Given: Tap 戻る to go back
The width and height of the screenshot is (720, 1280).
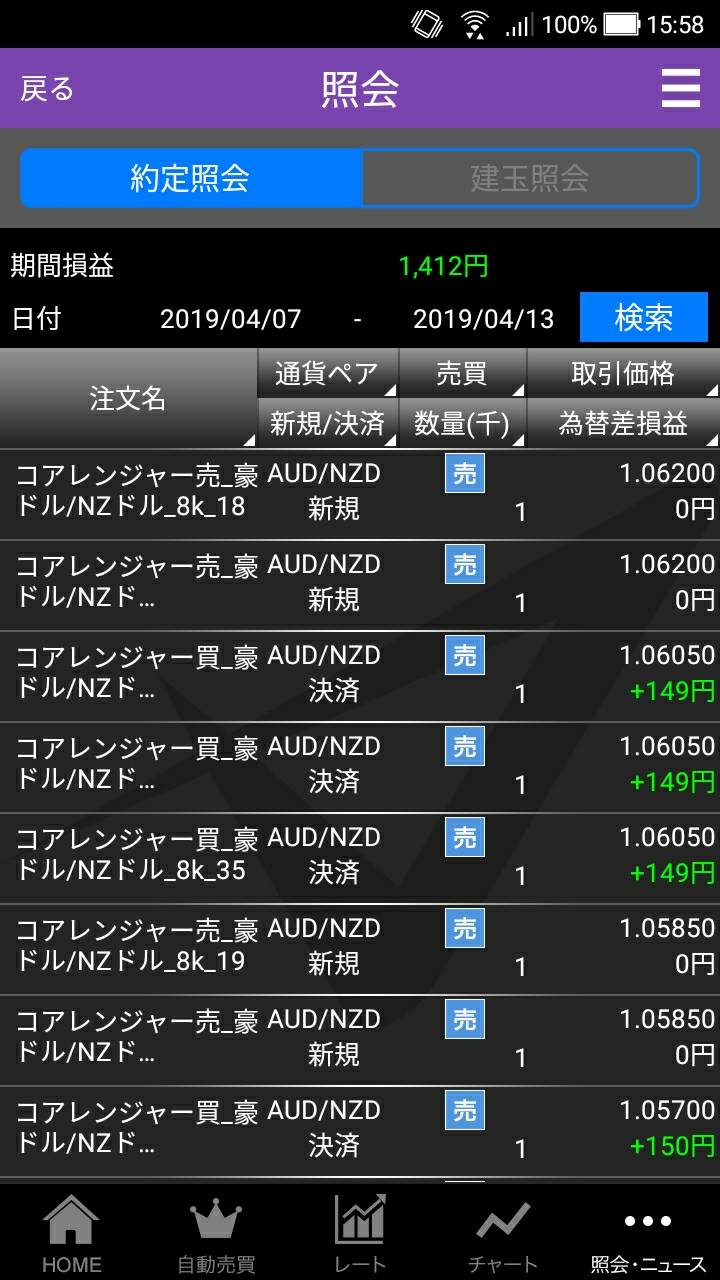Looking at the screenshot, I should coord(47,88).
